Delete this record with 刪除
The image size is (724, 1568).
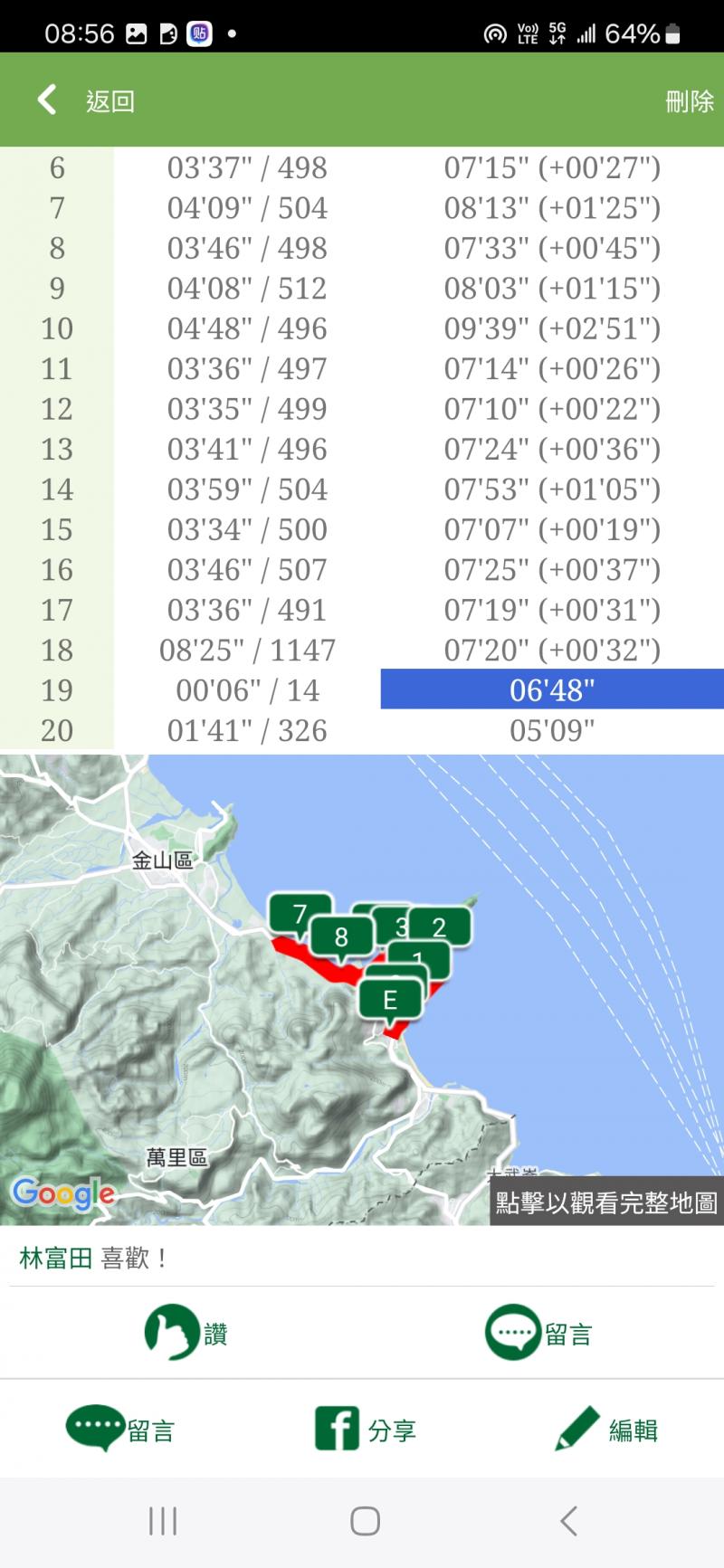click(x=690, y=100)
